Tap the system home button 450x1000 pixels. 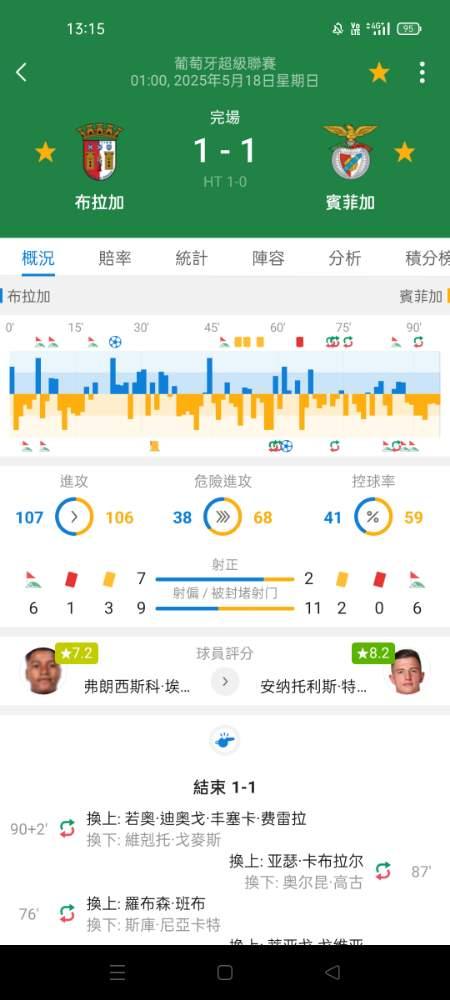point(225,972)
